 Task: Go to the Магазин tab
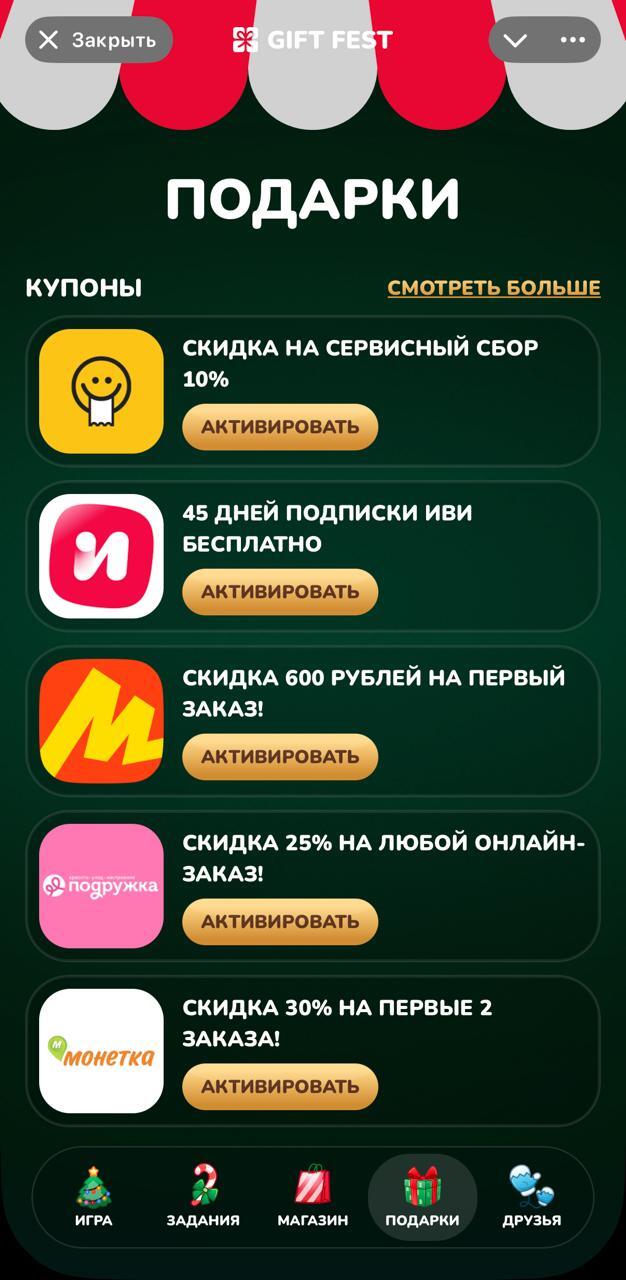(x=313, y=1197)
